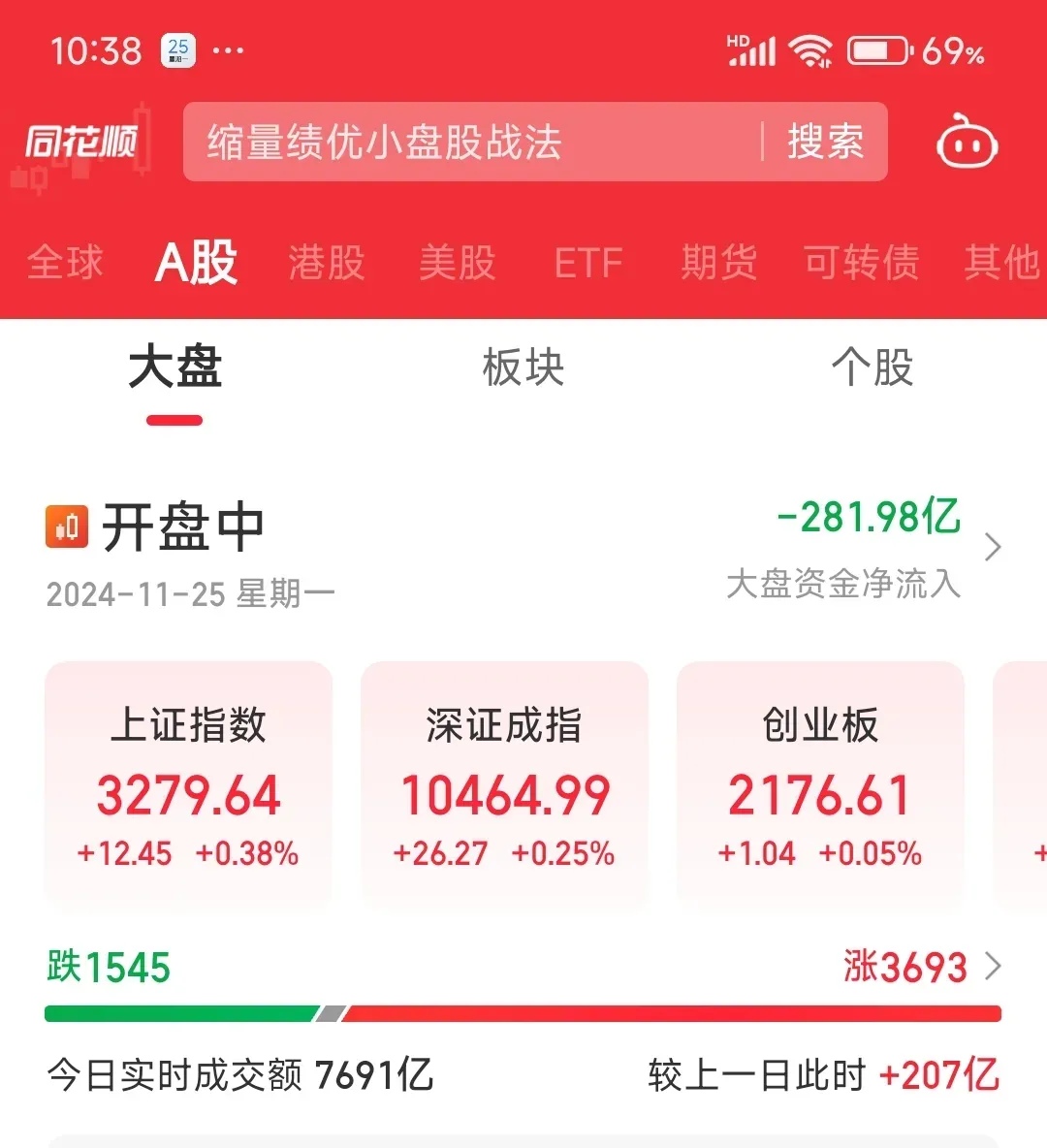Expand 大盘资金净流入 details via chevron
Image resolution: width=1047 pixels, height=1148 pixels.
pyautogui.click(x=994, y=548)
